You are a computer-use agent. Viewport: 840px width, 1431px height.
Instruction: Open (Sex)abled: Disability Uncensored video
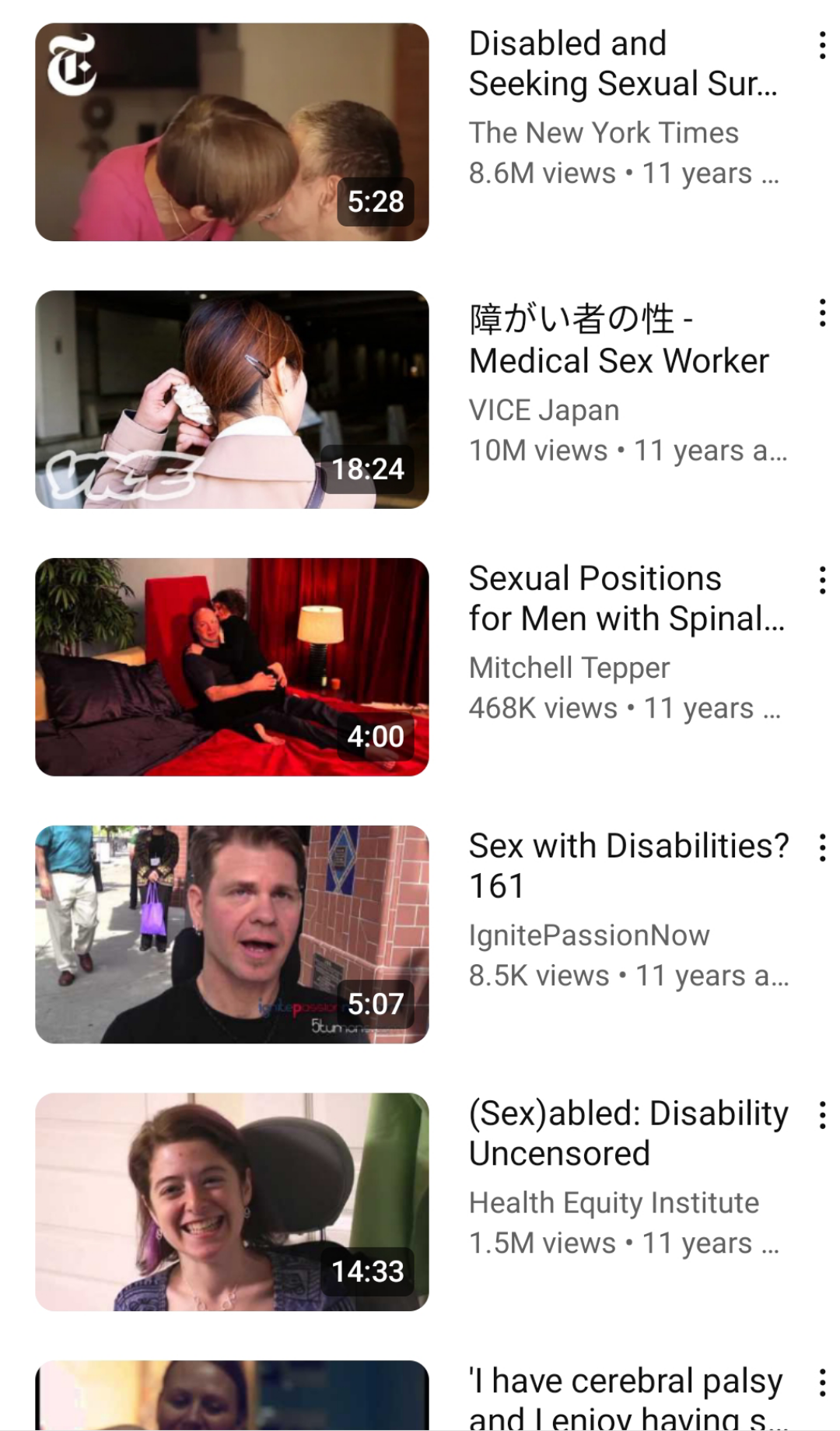click(232, 1201)
